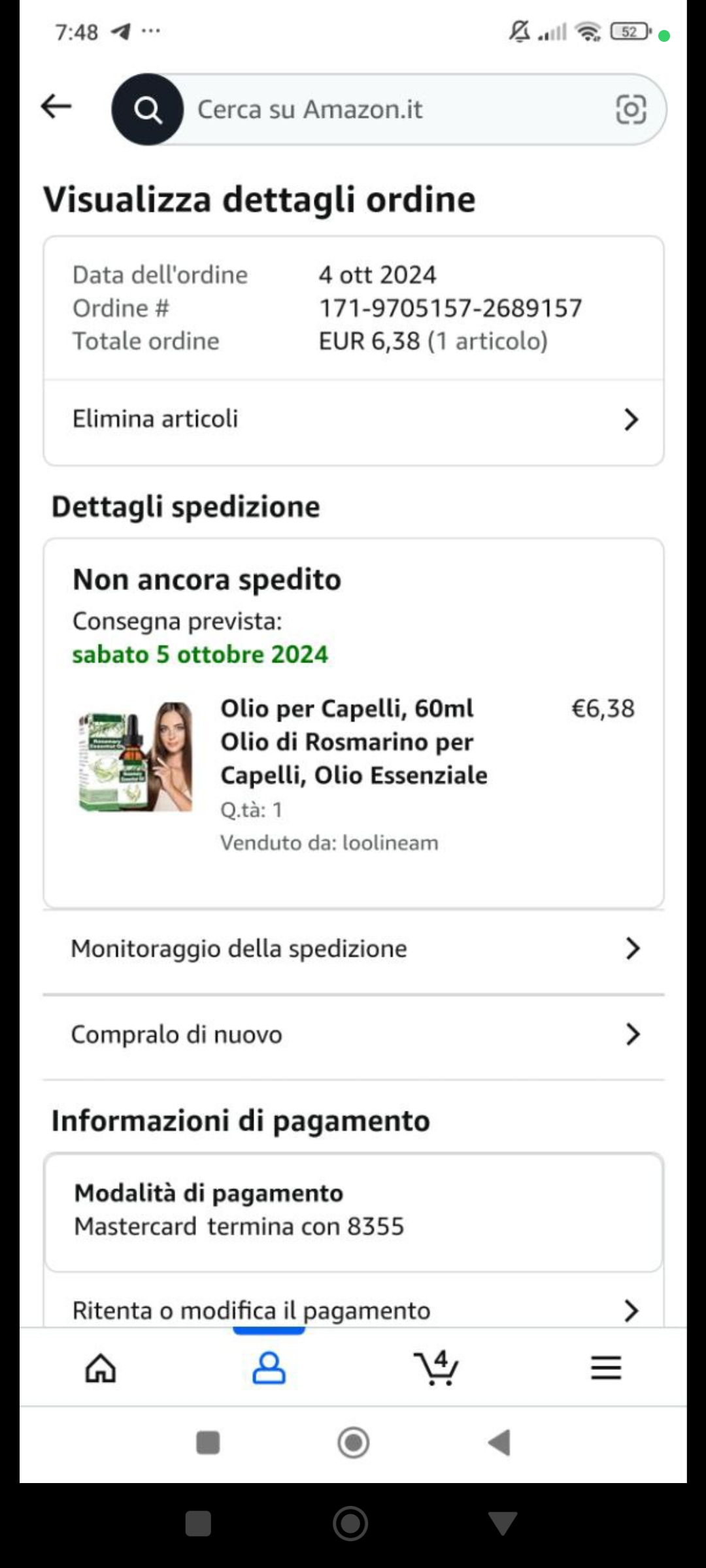Open the Olio per Capelli product
This screenshot has height=1568, width=706.
tap(353, 742)
